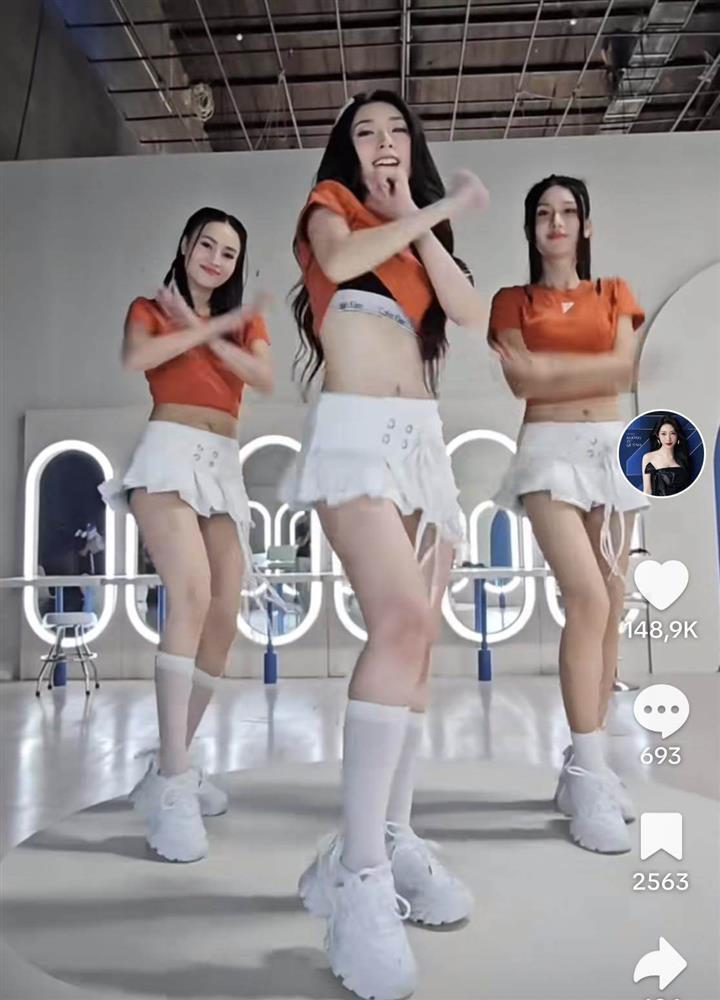Open the creator's profile avatar

pyautogui.click(x=661, y=453)
